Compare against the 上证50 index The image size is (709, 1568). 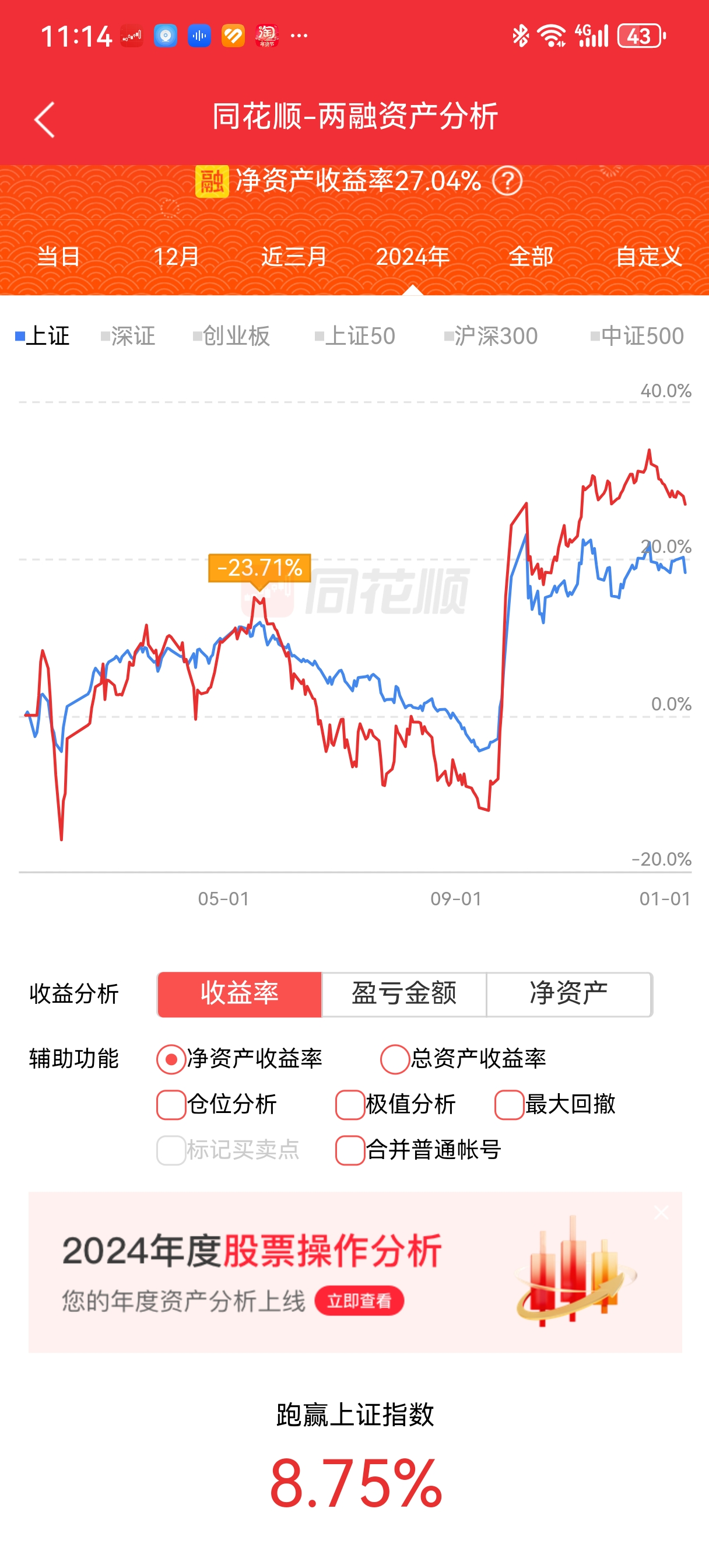pos(355,336)
